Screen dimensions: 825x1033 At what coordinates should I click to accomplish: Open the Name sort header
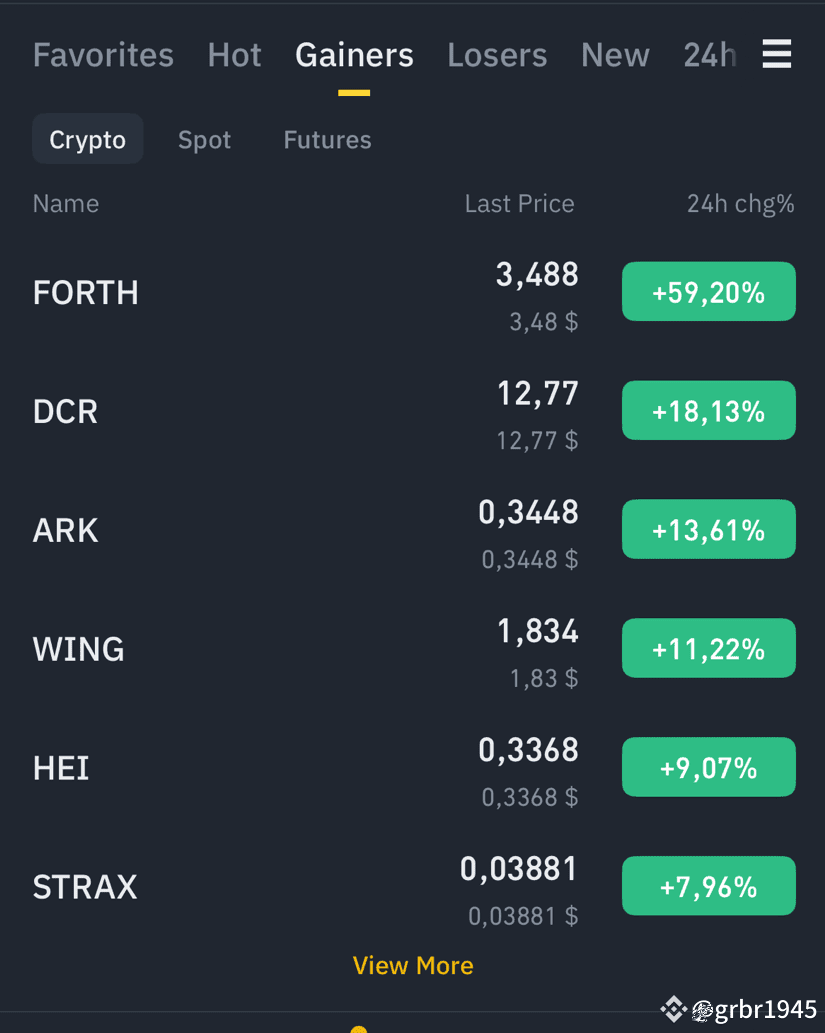65,203
